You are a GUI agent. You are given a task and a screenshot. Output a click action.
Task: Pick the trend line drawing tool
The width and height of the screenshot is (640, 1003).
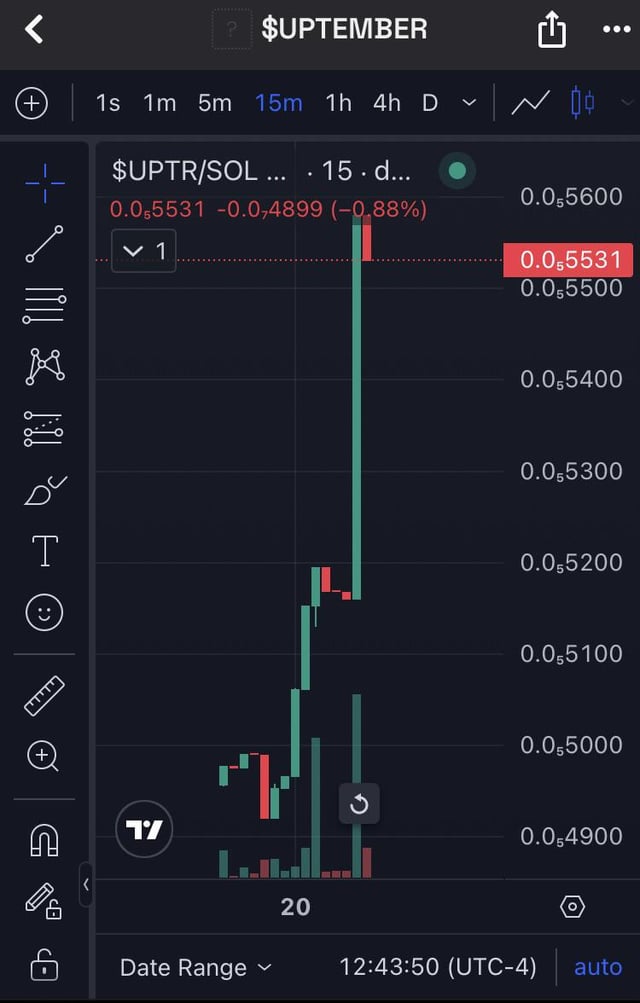pos(44,244)
